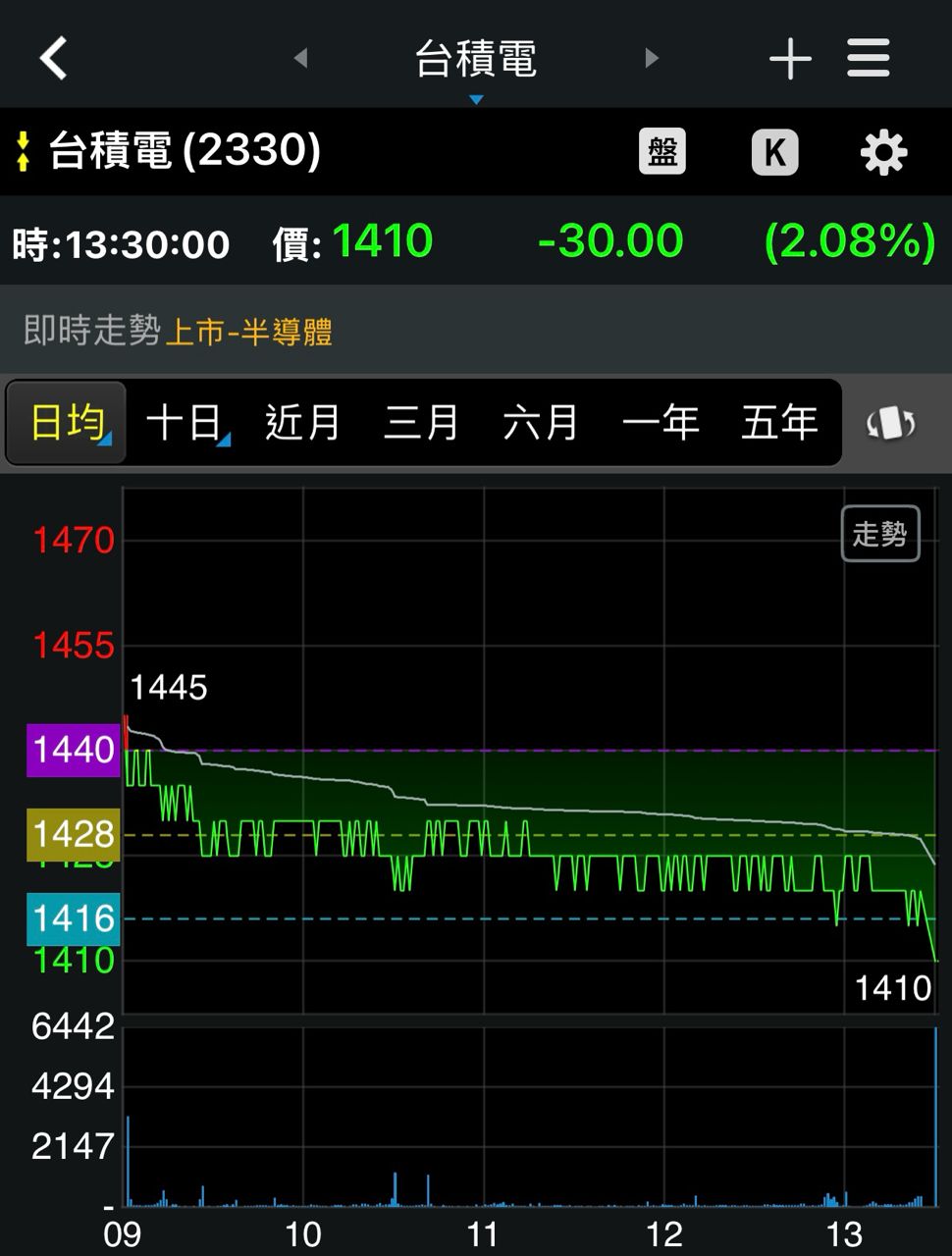Tap the 走勢 button on the chart

[879, 534]
